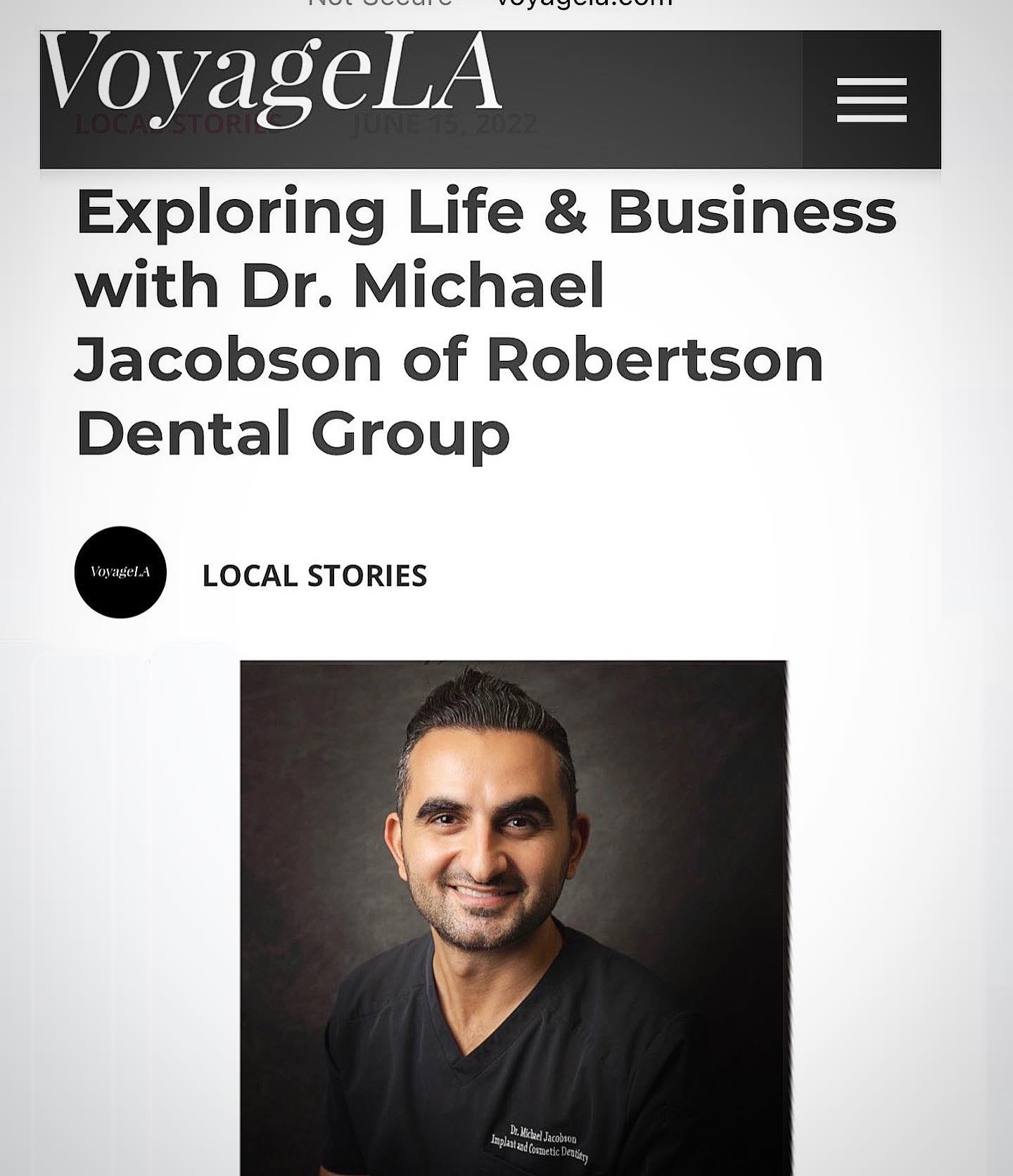Tap the VoyageLA header logo to go home
The height and width of the screenshot is (1176, 1013).
pos(271,77)
